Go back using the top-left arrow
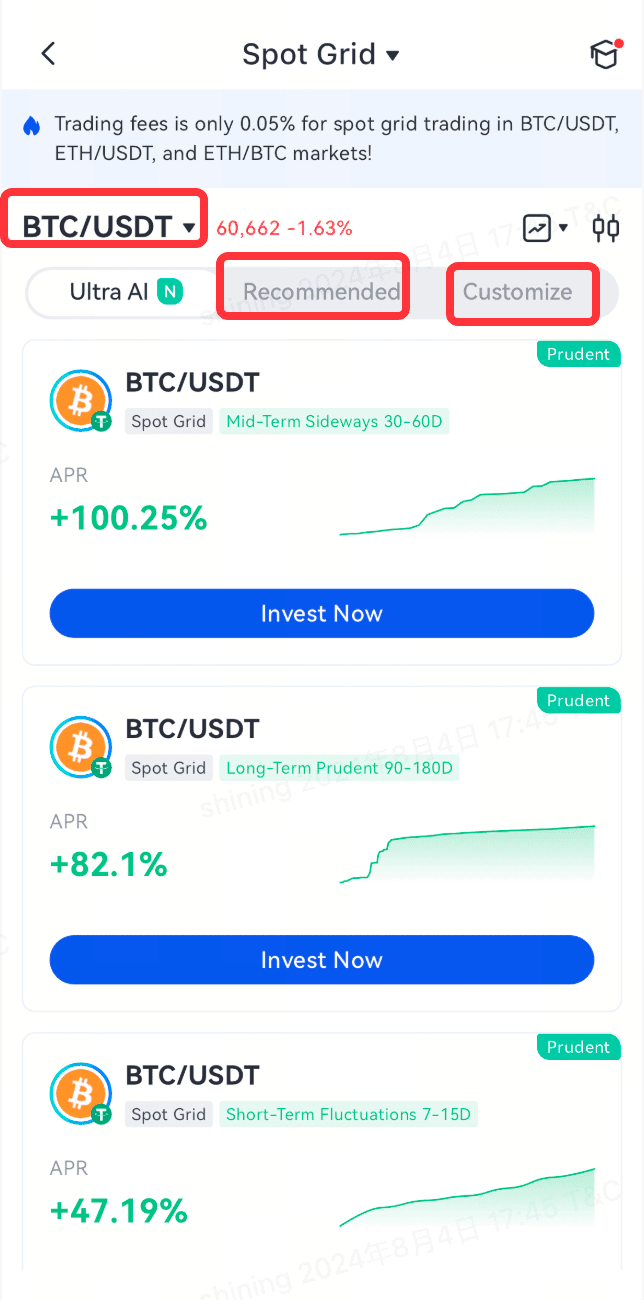 pyautogui.click(x=48, y=54)
